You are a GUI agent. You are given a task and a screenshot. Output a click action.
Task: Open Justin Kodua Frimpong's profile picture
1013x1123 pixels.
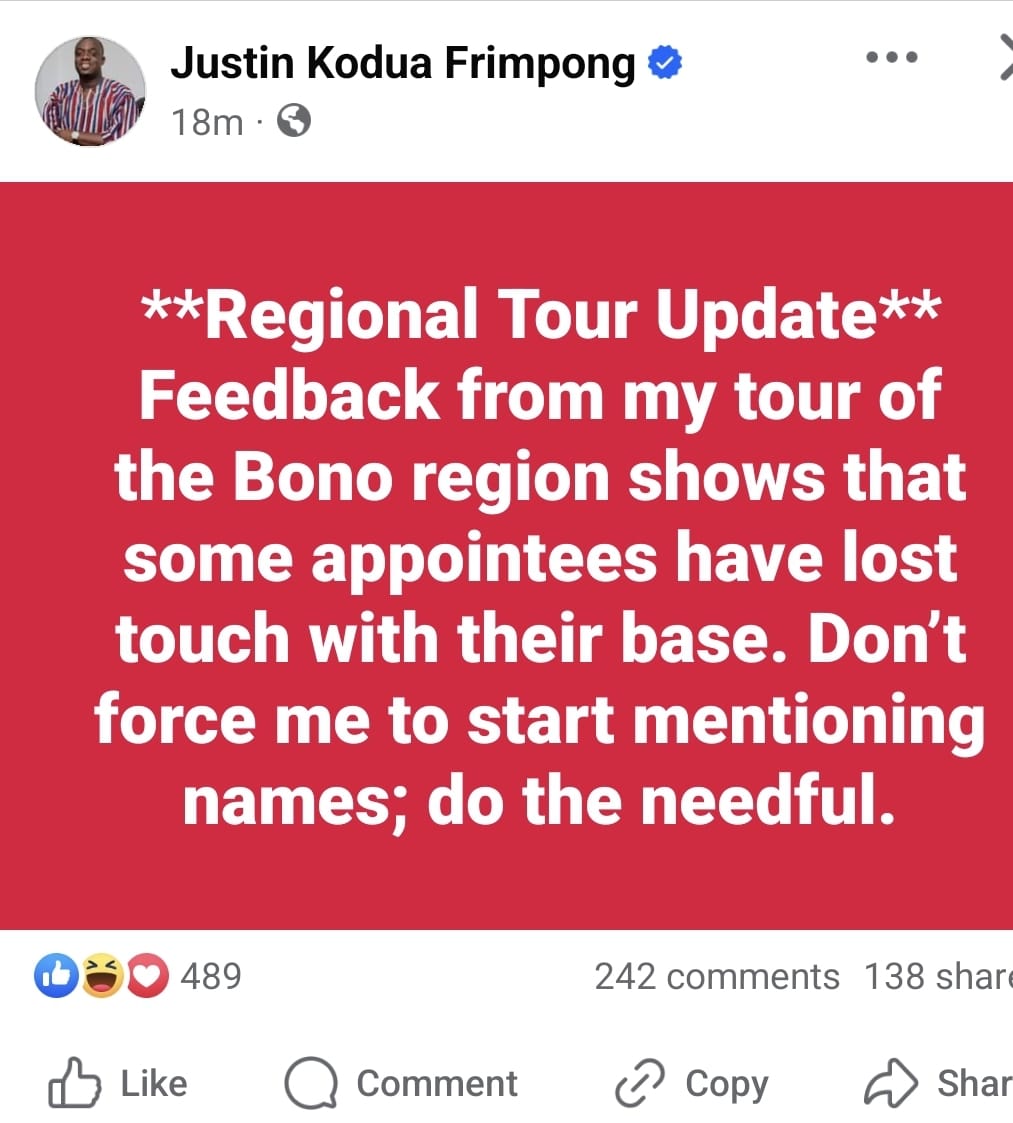90,92
